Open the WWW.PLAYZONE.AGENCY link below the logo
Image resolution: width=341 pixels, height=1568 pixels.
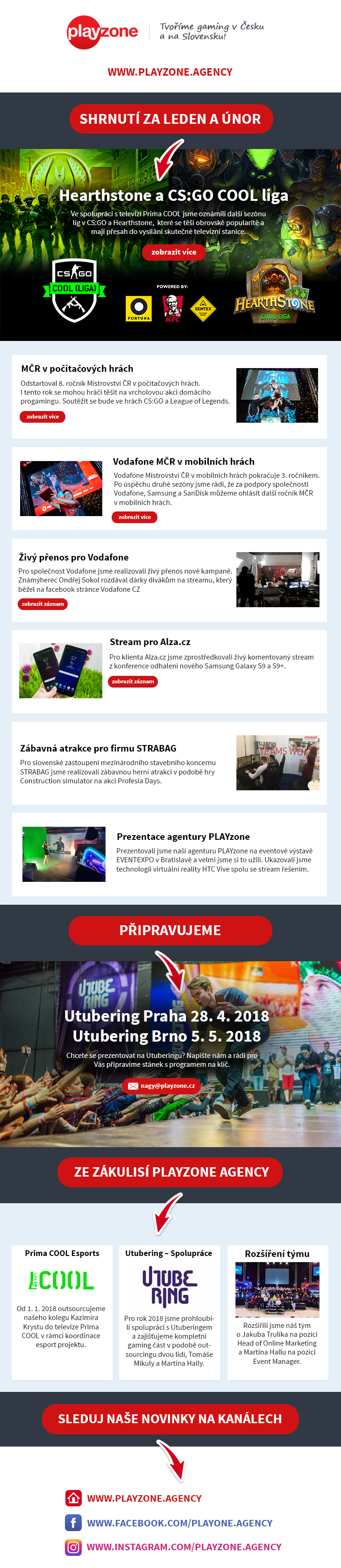tap(170, 72)
